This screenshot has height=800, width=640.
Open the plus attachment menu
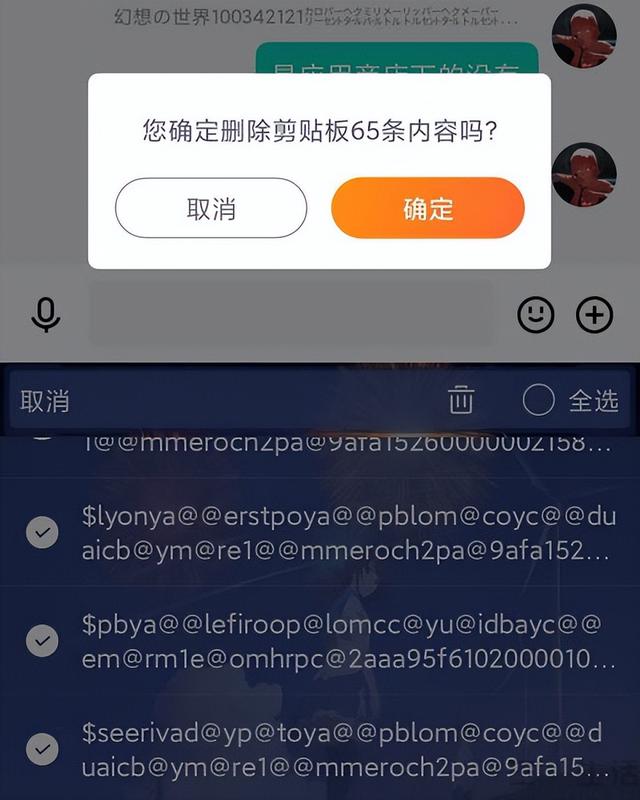pyautogui.click(x=595, y=315)
